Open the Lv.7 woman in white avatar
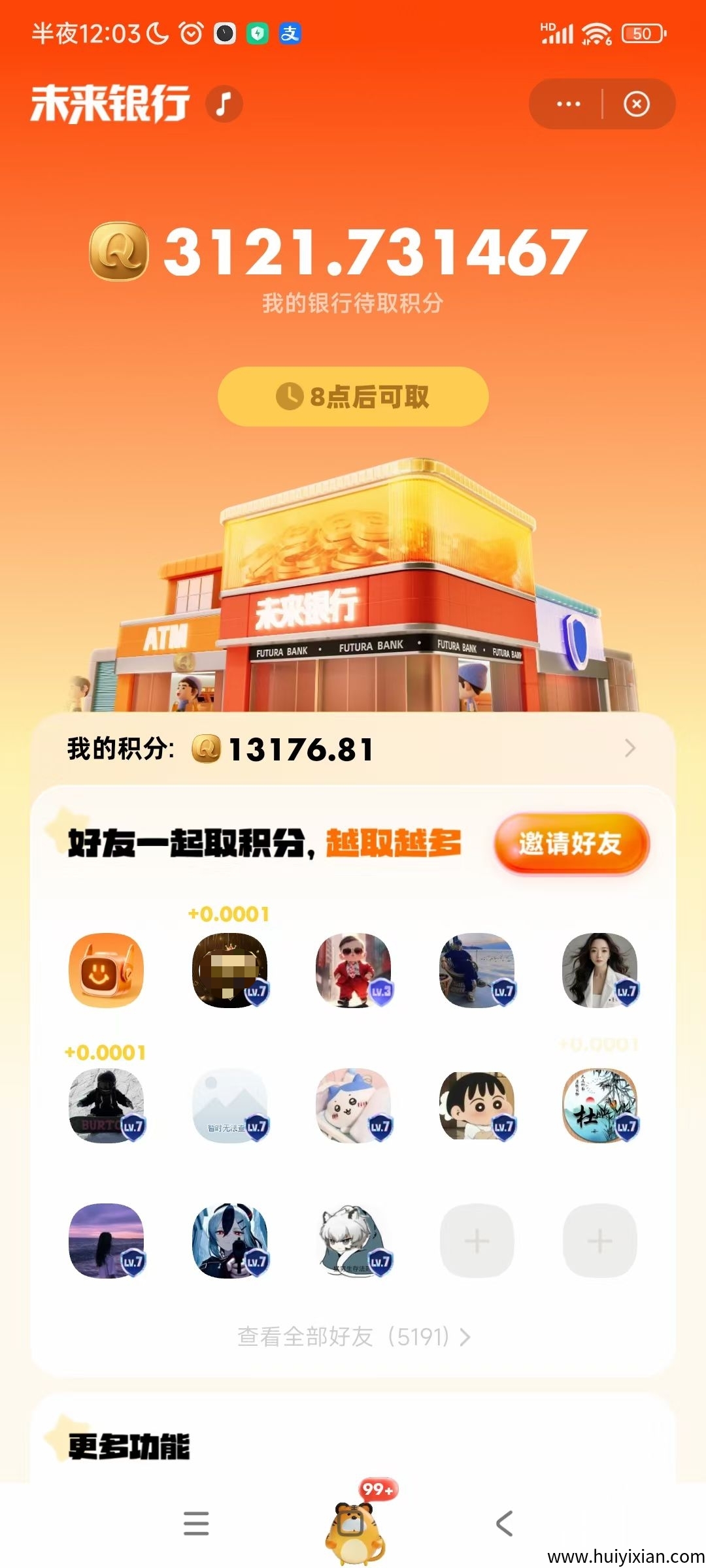The image size is (706, 1568). click(599, 970)
